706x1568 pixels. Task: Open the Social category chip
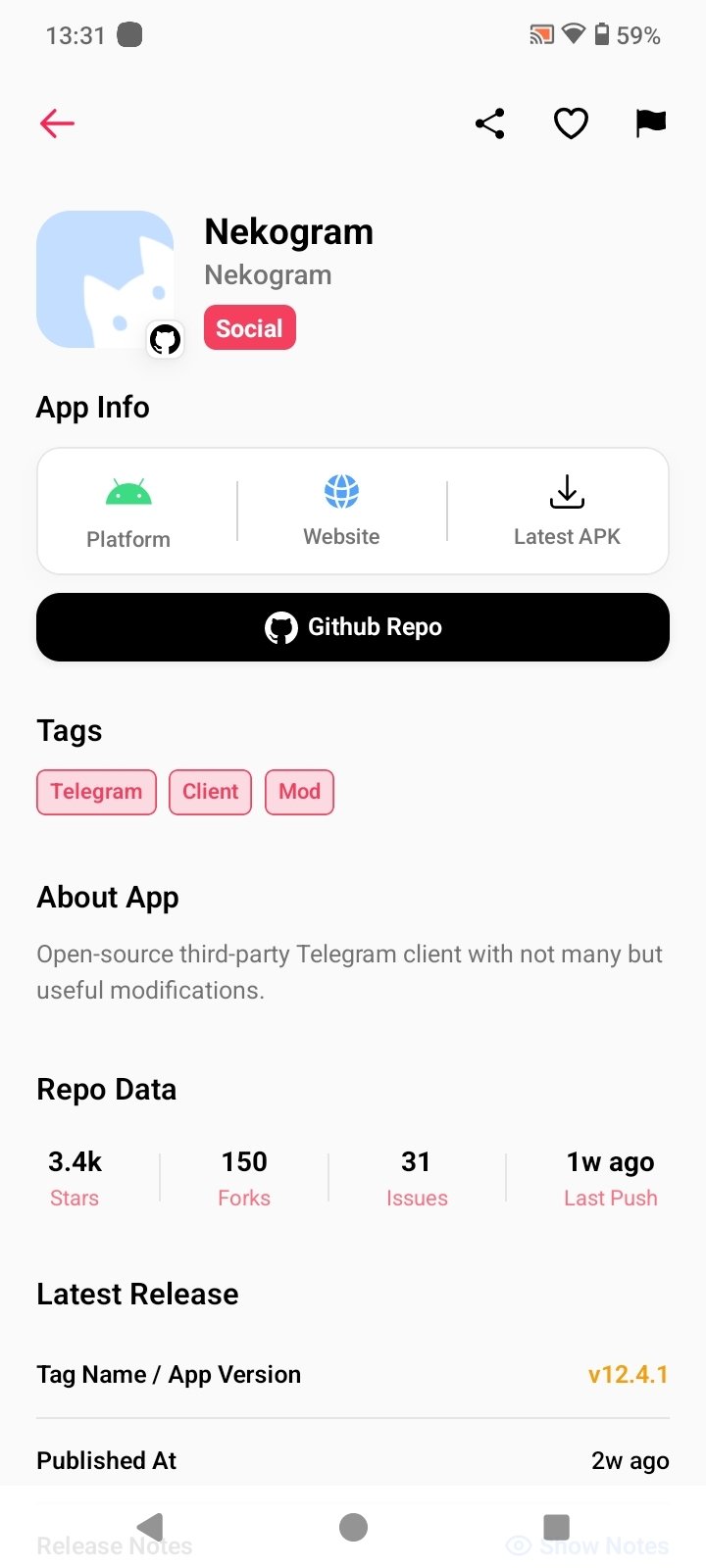(250, 328)
